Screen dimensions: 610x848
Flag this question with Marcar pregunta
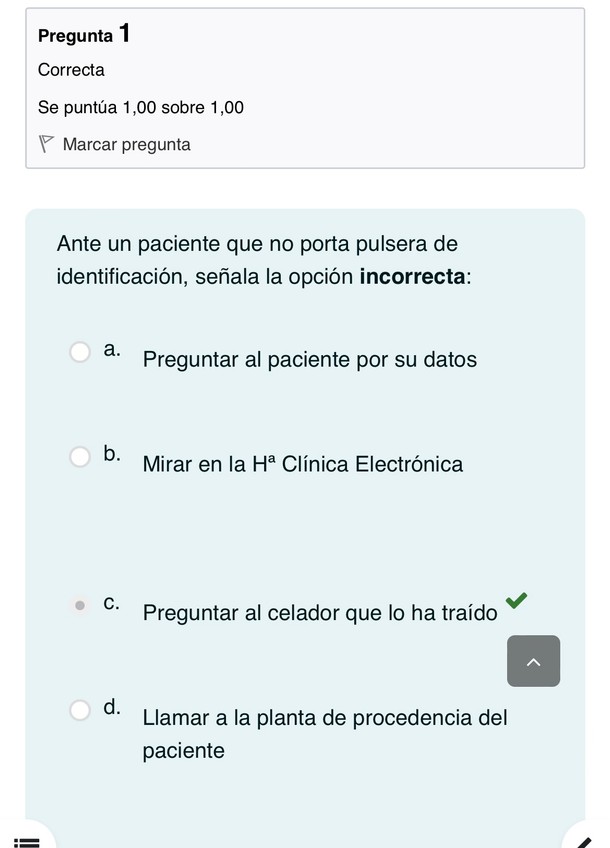pyautogui.click(x=115, y=144)
